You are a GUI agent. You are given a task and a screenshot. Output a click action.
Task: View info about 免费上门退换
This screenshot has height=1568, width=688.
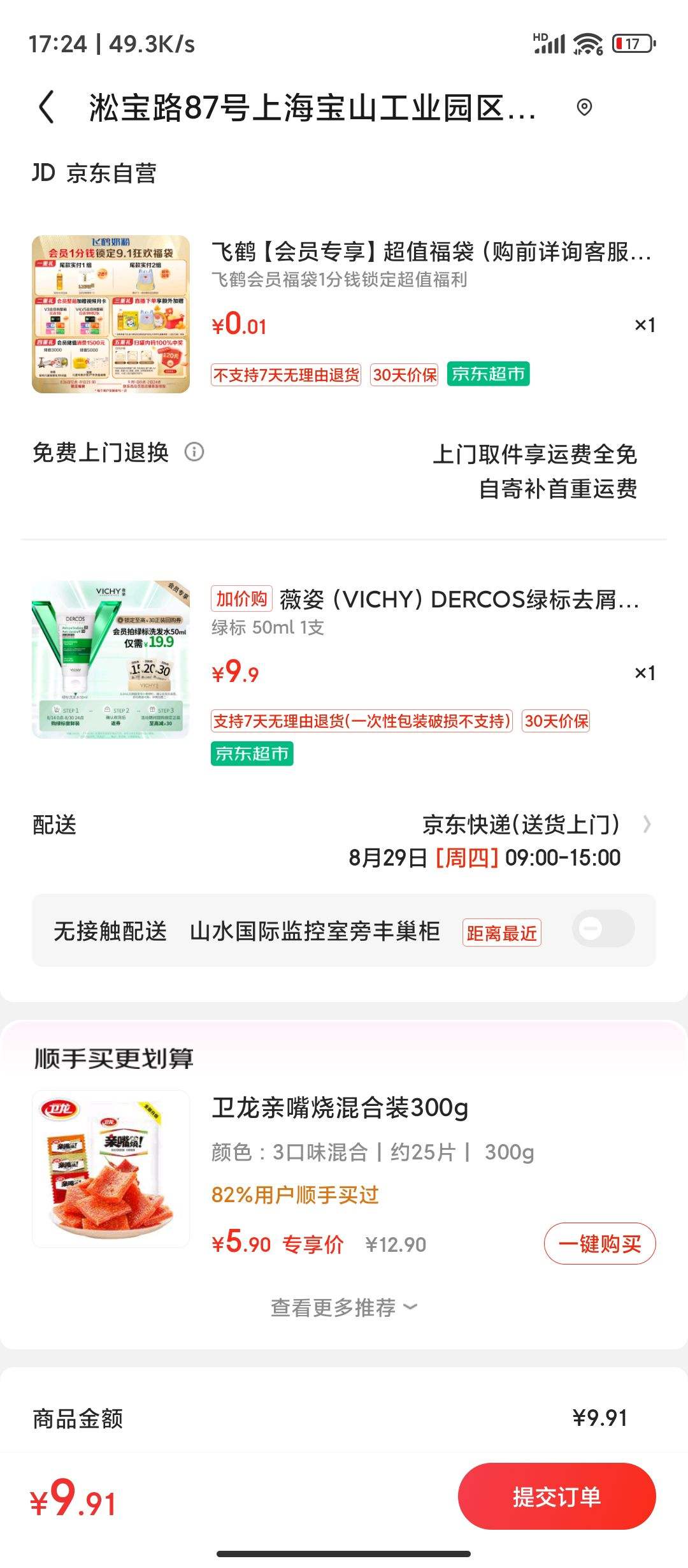coord(194,453)
